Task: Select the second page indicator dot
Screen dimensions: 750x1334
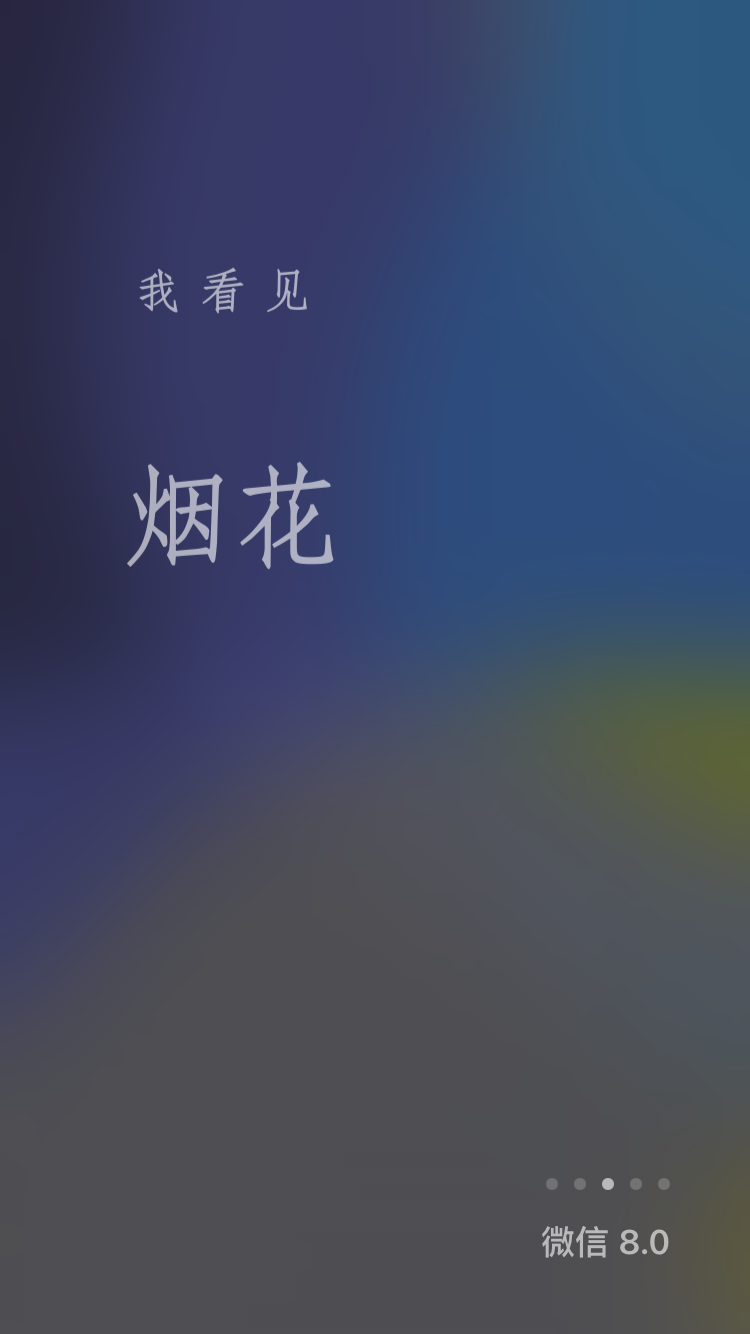Action: 580,1184
